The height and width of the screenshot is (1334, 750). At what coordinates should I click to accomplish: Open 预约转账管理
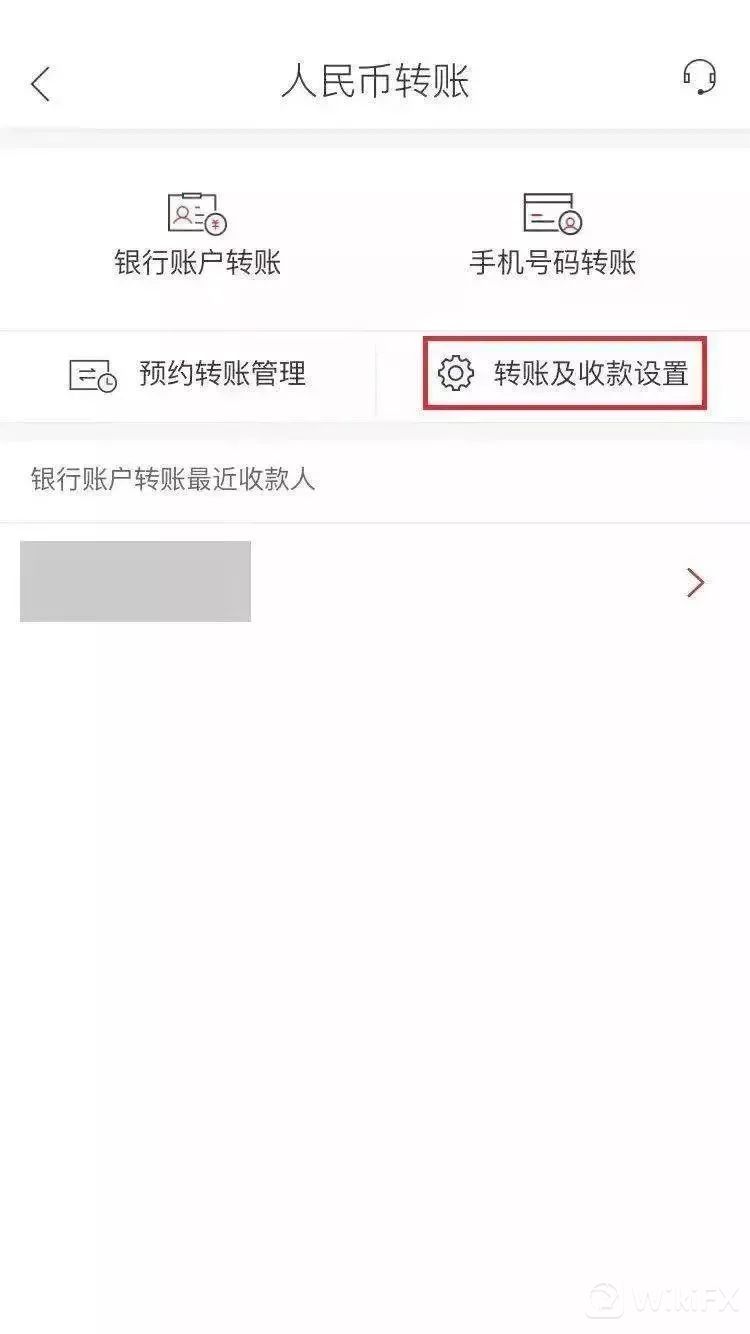[187, 374]
